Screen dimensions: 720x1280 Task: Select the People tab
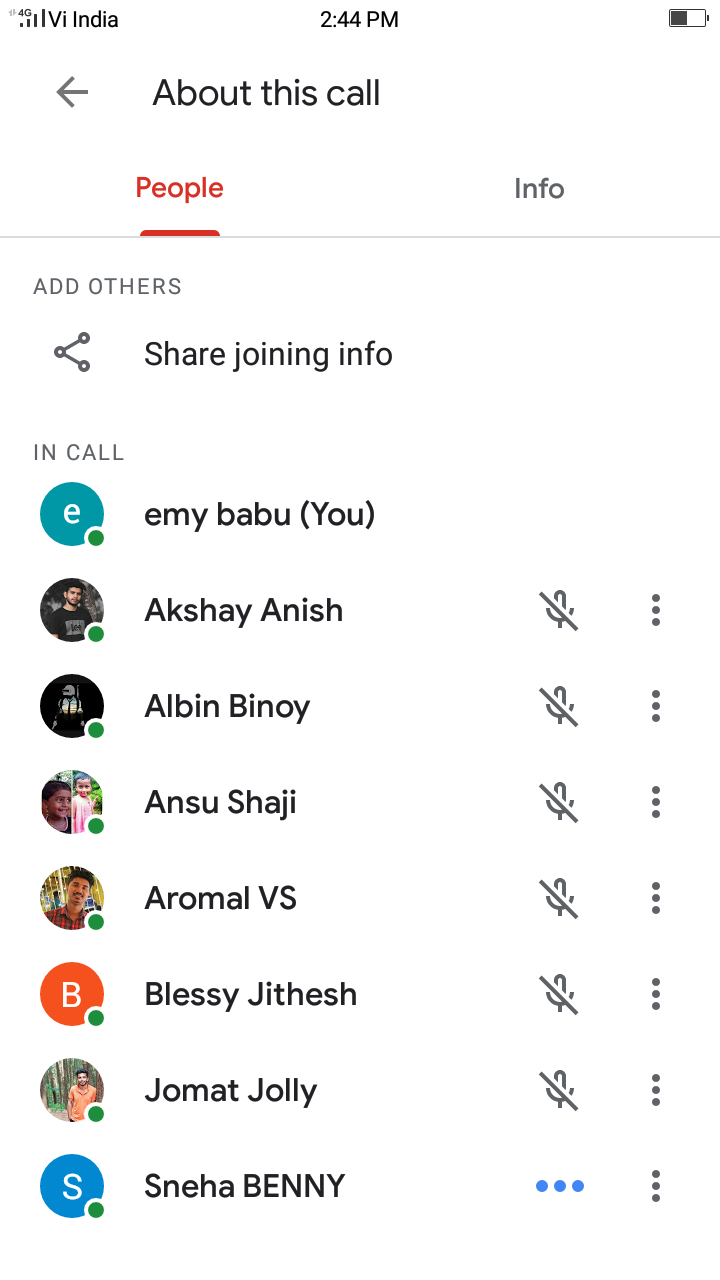coord(180,189)
